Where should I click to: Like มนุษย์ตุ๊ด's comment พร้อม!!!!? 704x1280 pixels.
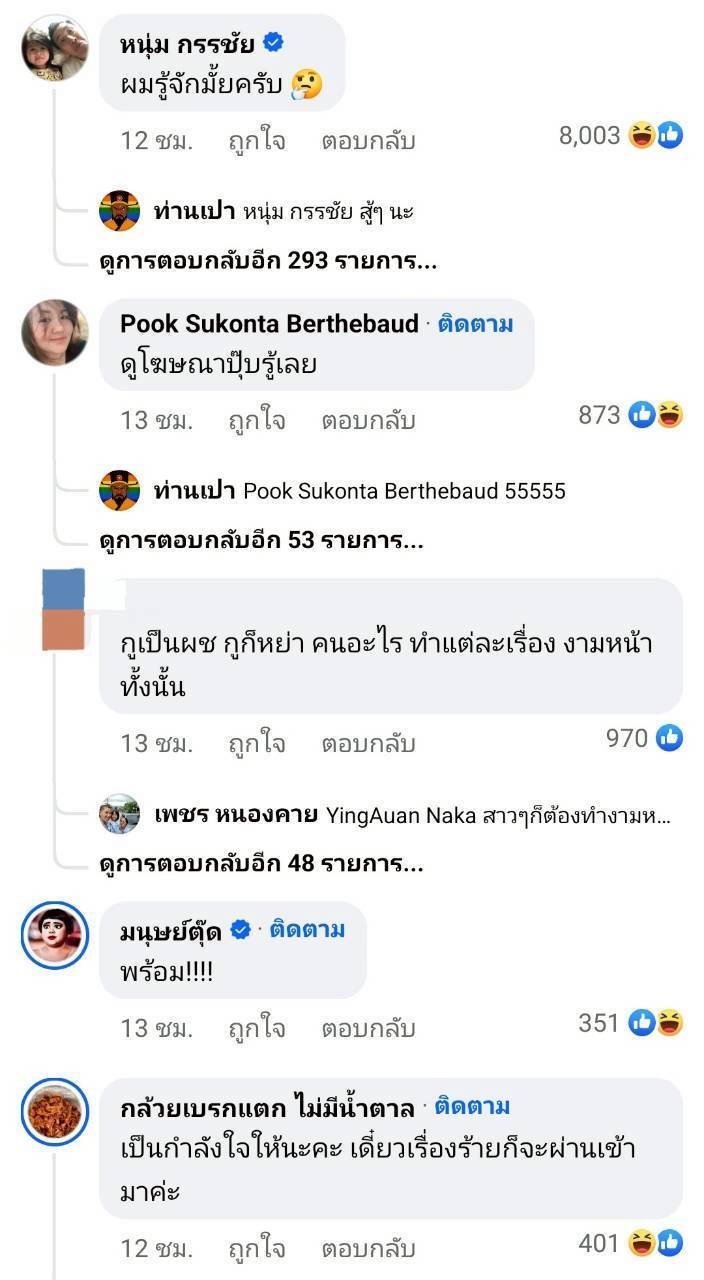pos(257,1027)
